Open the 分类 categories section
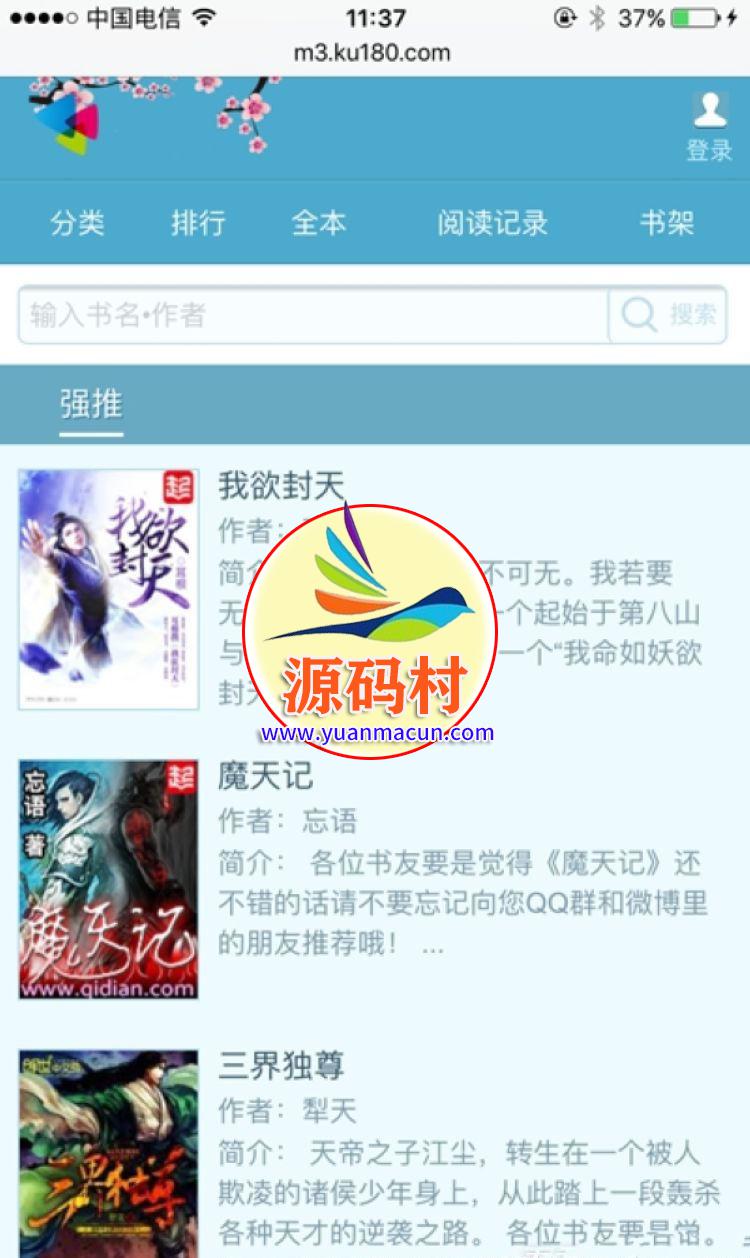Image resolution: width=750 pixels, height=1258 pixels. click(x=78, y=223)
